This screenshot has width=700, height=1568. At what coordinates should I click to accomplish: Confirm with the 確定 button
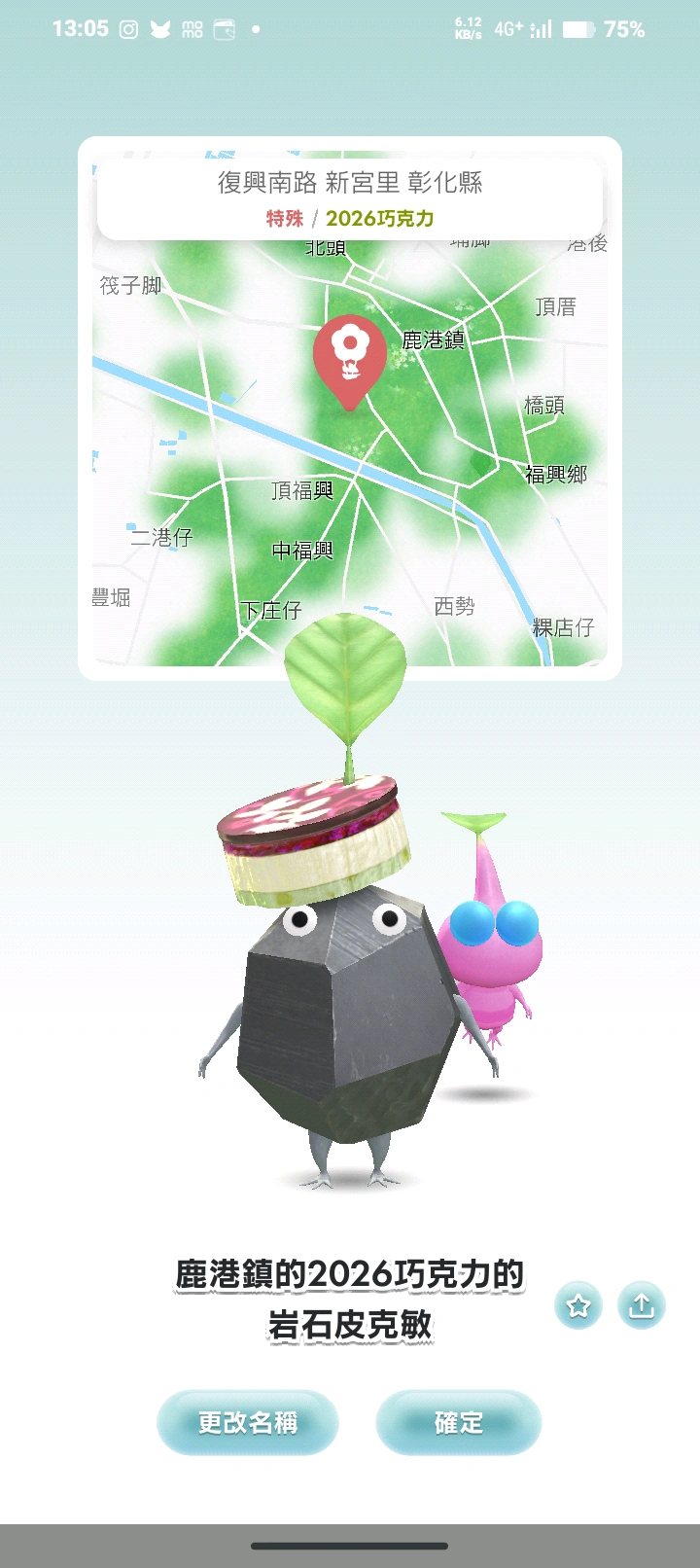pos(458,1423)
